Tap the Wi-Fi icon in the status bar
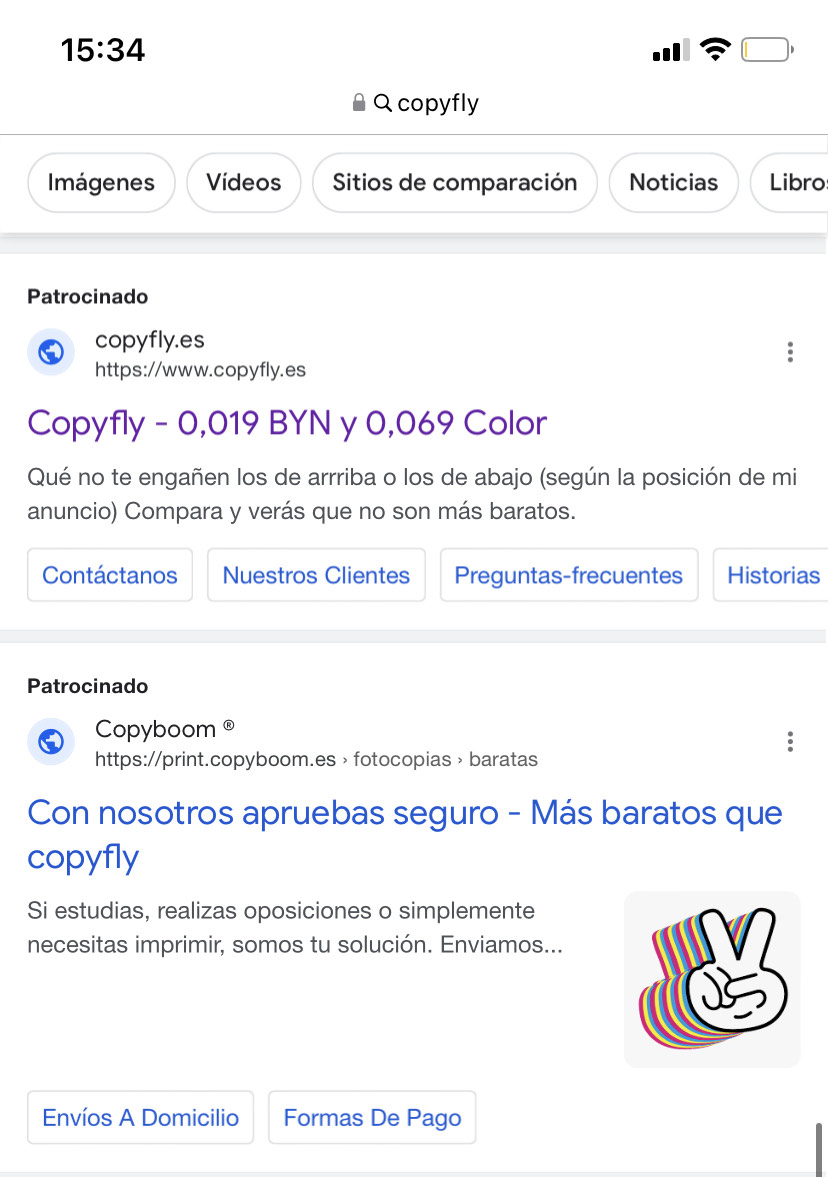Screen dimensions: 828x1177 tap(716, 48)
